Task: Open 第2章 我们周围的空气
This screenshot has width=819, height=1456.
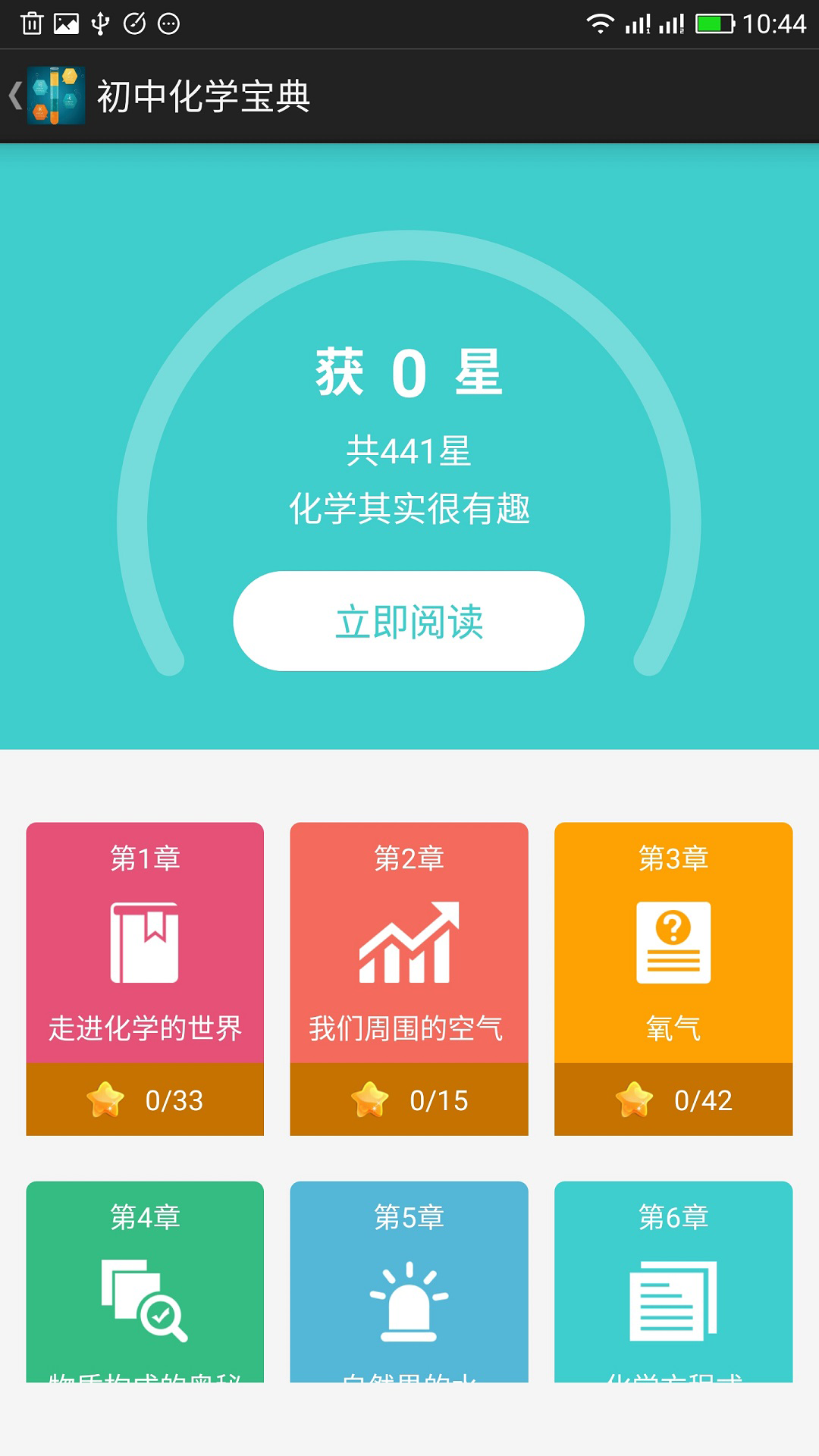Action: (x=409, y=979)
